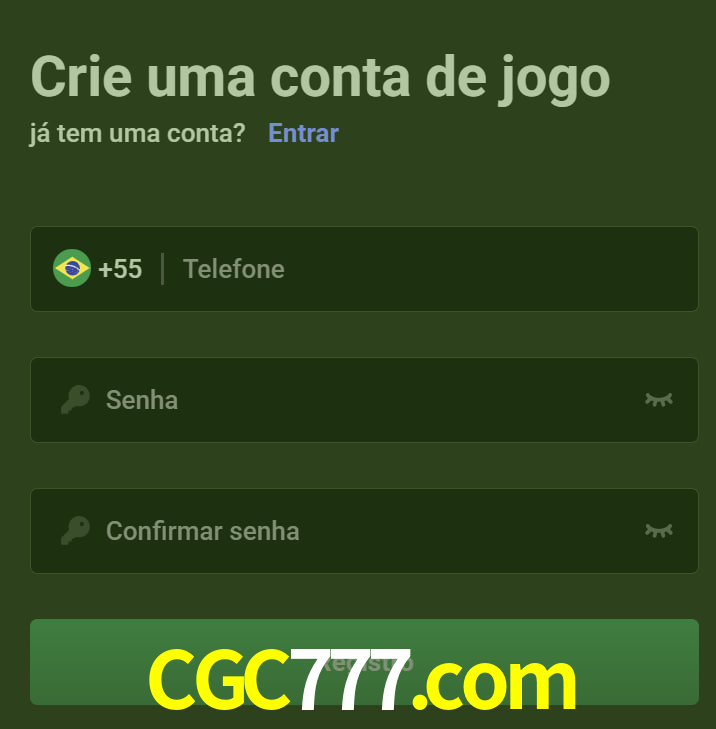This screenshot has height=729, width=716.
Task: Show the Senha password with the eye icon
Action: pyautogui.click(x=658, y=400)
